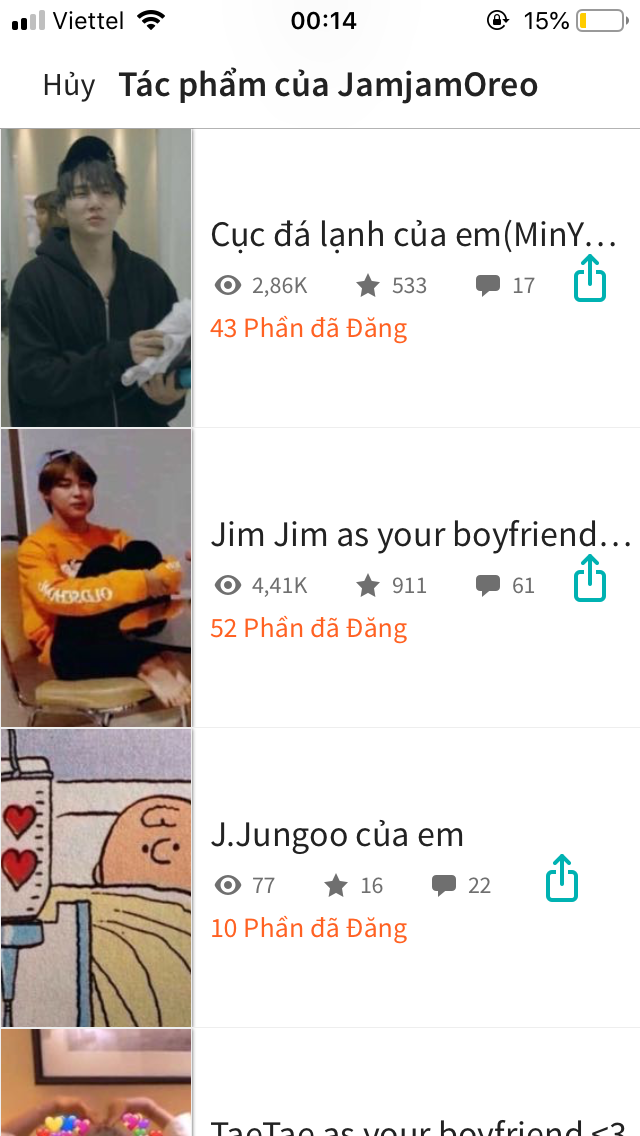
Task: Open Jim Jim as your boyfriend
Action: click(x=420, y=536)
